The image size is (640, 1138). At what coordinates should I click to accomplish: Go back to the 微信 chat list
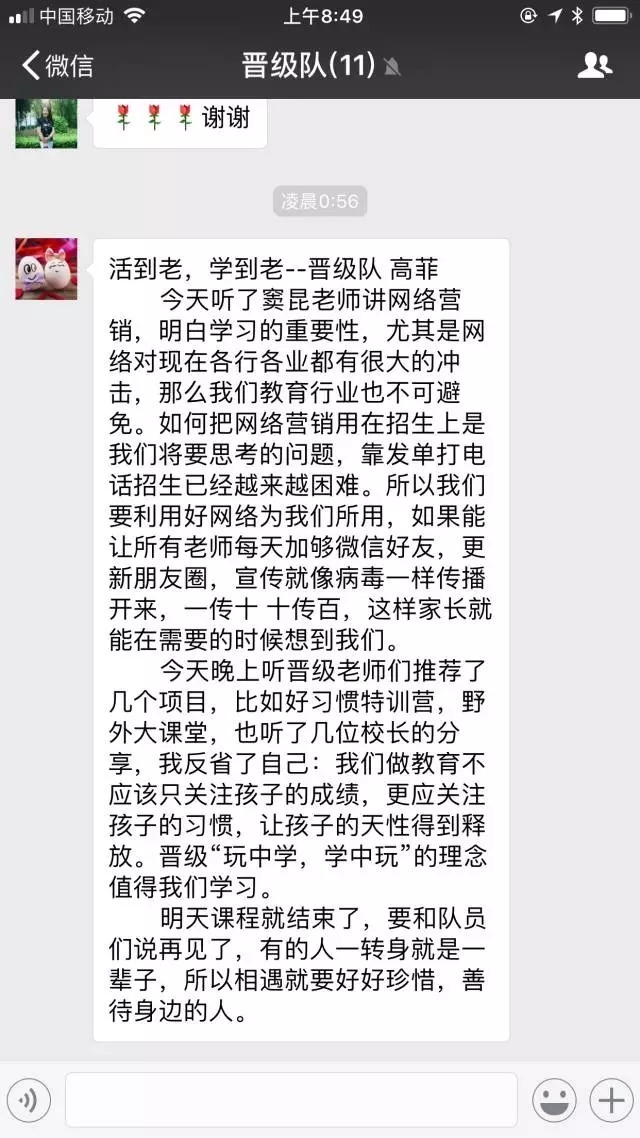click(x=57, y=66)
